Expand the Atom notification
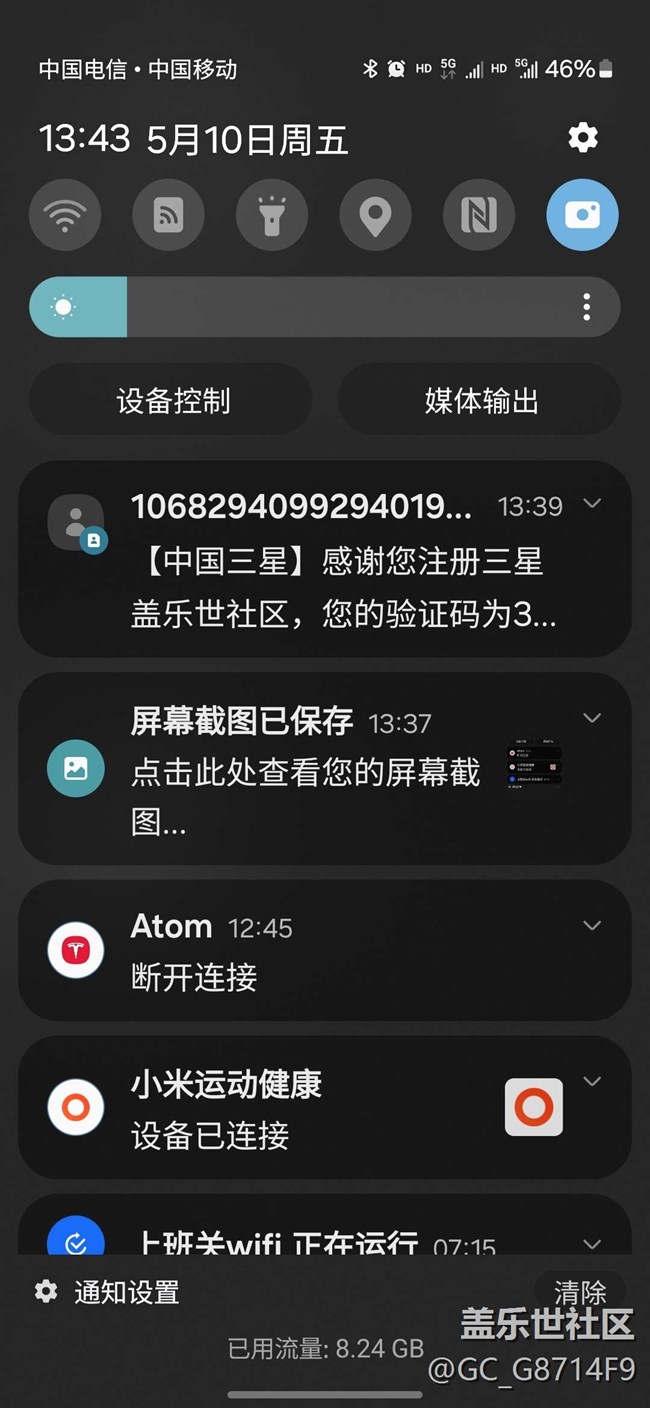Viewport: 650px width, 1408px height. click(592, 926)
